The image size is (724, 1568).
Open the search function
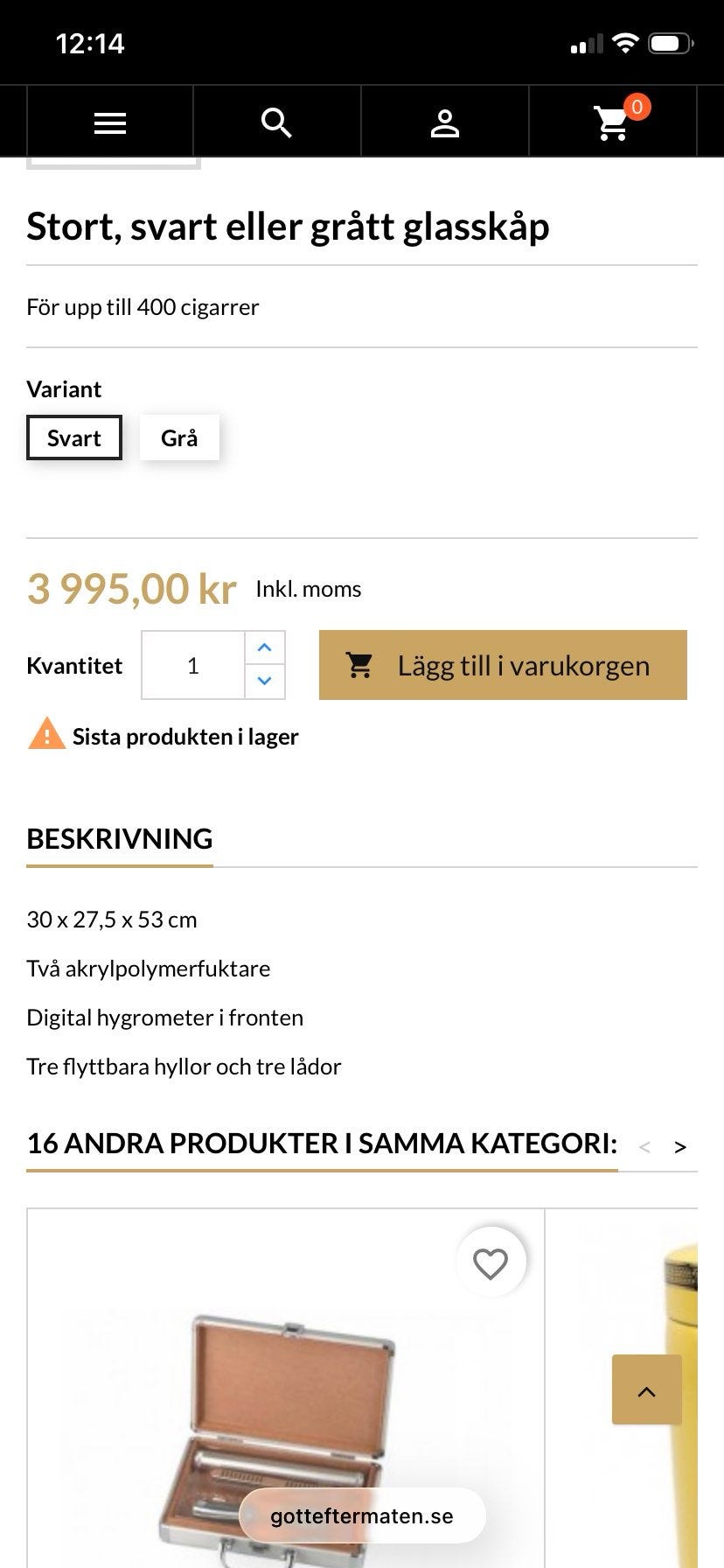pos(276,122)
